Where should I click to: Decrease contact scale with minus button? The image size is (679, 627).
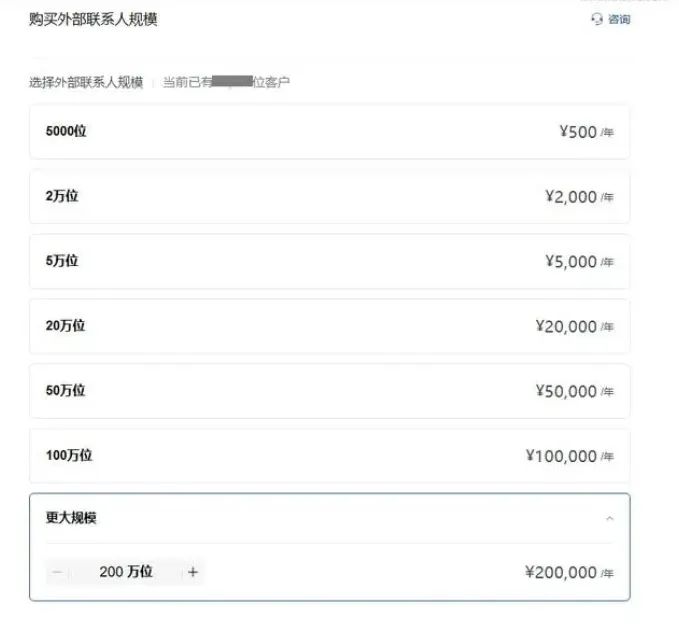[58, 572]
